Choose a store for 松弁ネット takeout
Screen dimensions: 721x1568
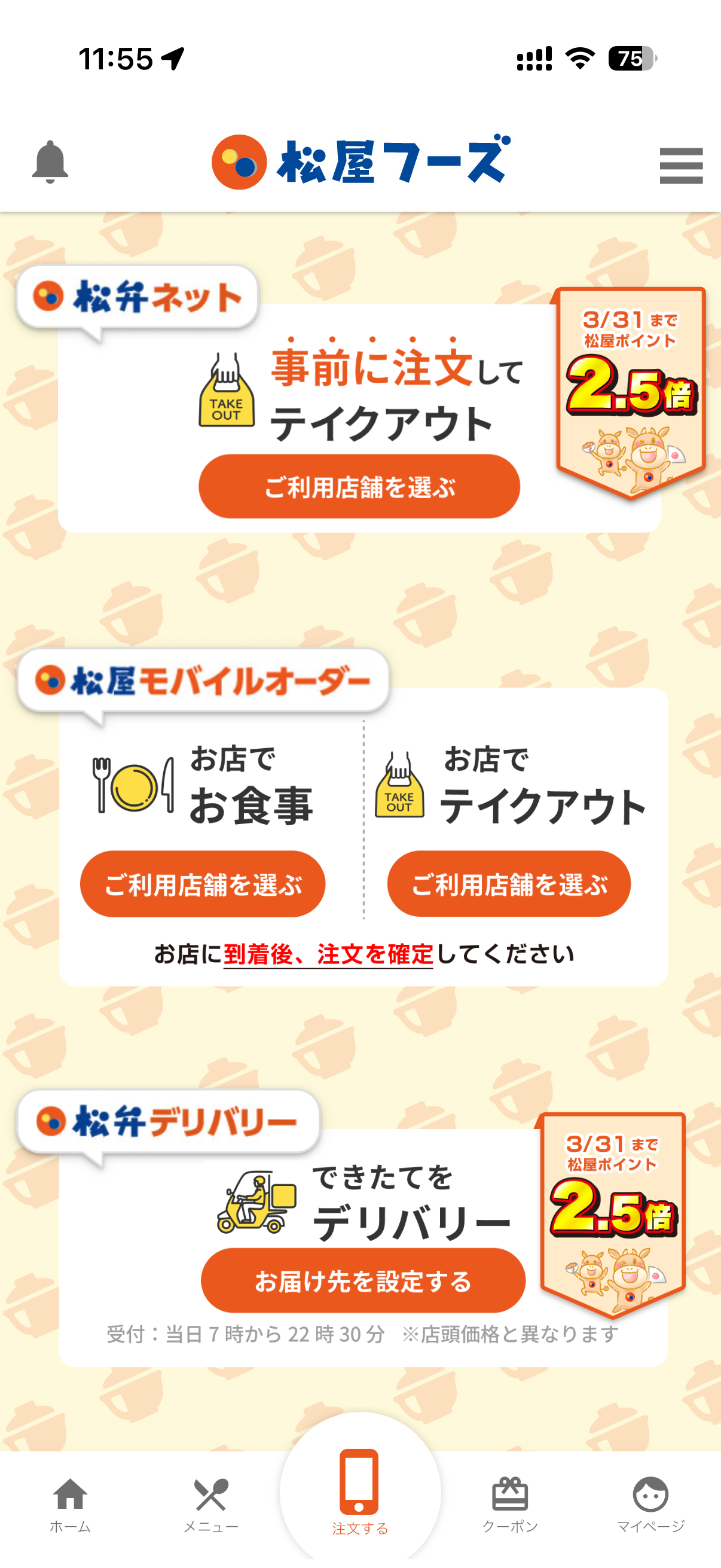[359, 486]
